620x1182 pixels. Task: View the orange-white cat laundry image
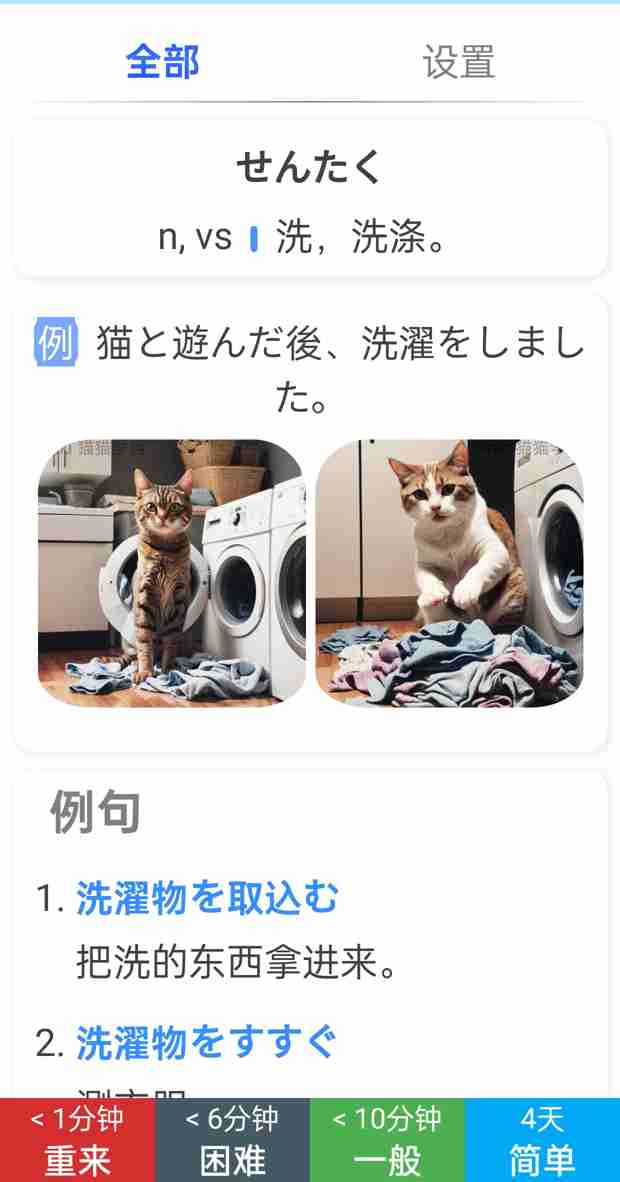[x=449, y=573]
